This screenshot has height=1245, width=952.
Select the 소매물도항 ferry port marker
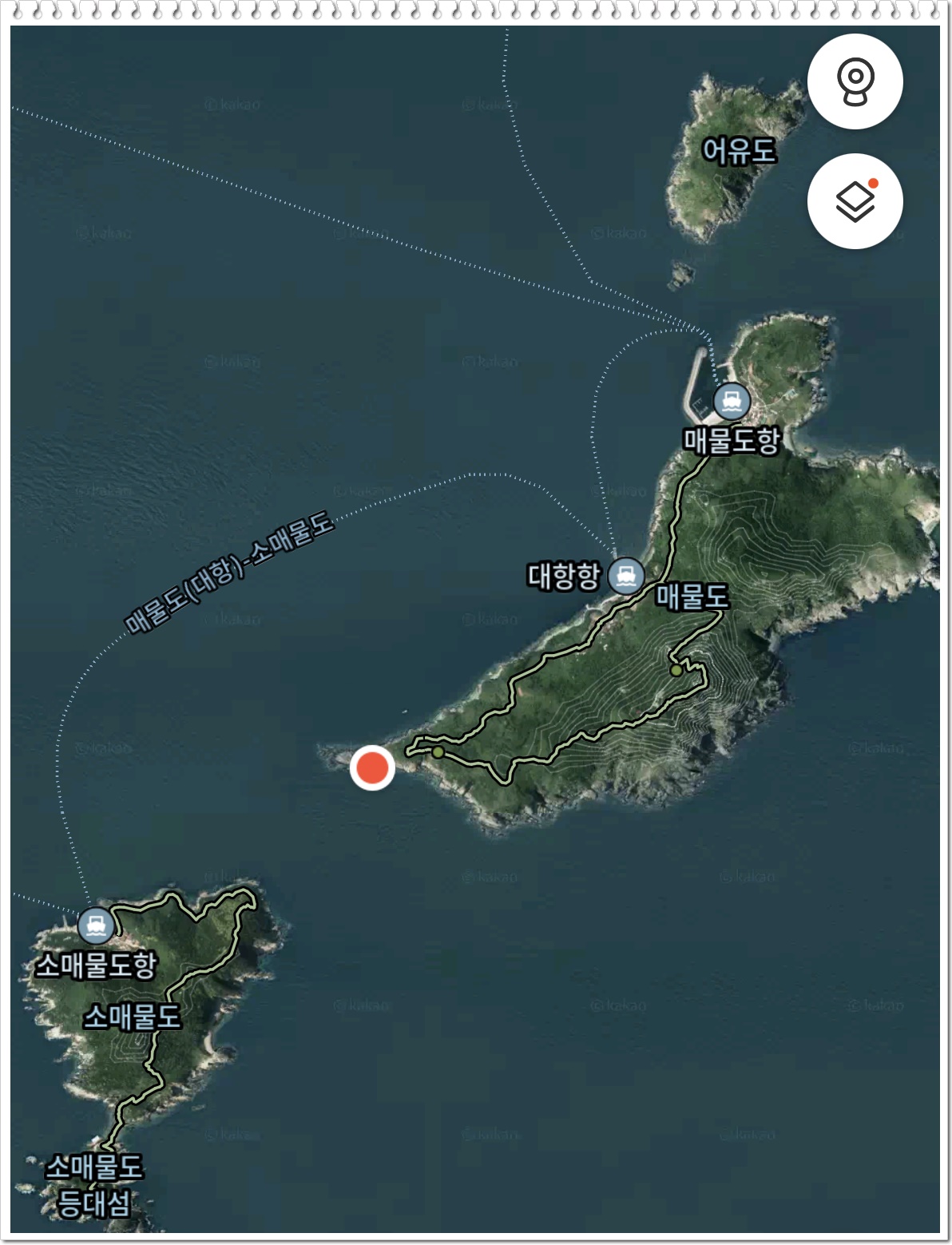(97, 926)
